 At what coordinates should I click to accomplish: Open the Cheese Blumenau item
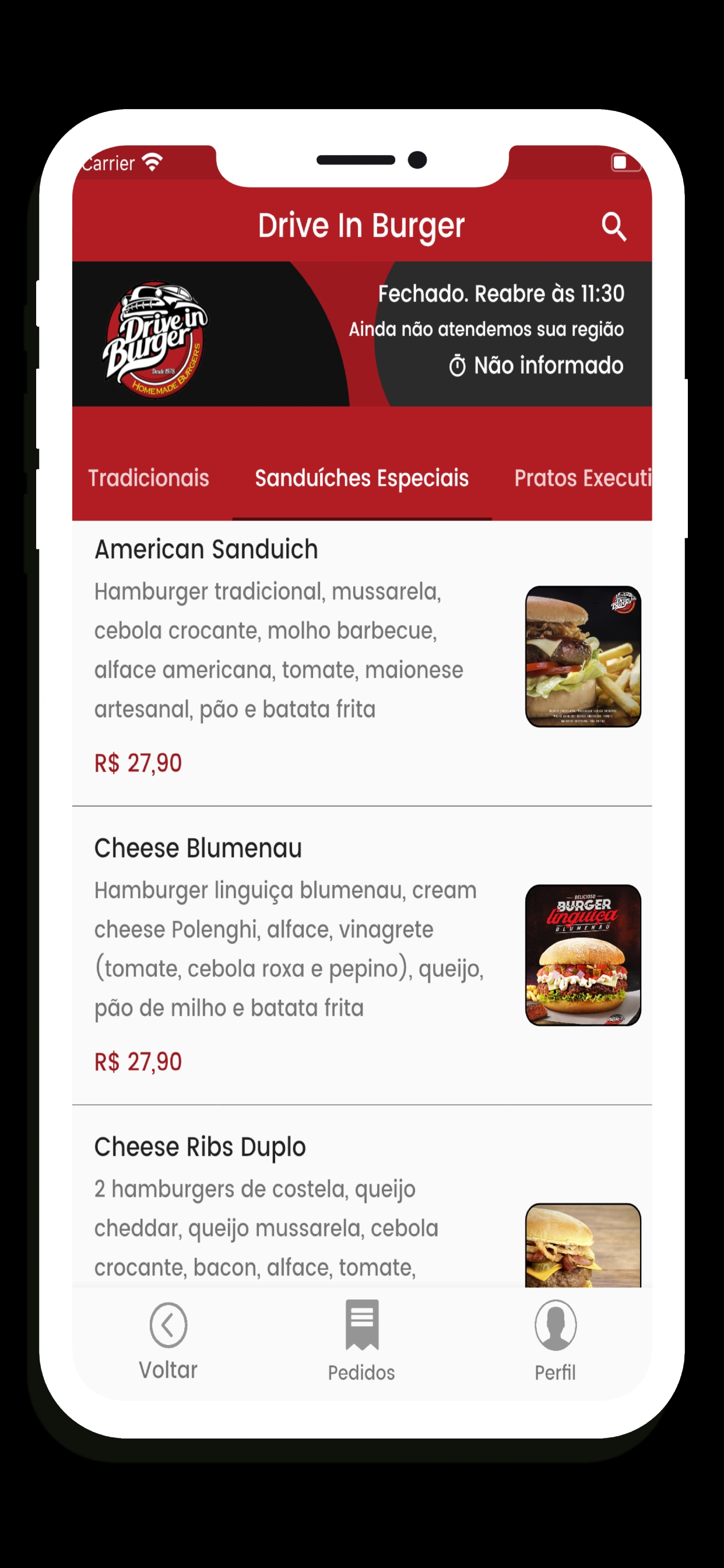pos(362,956)
